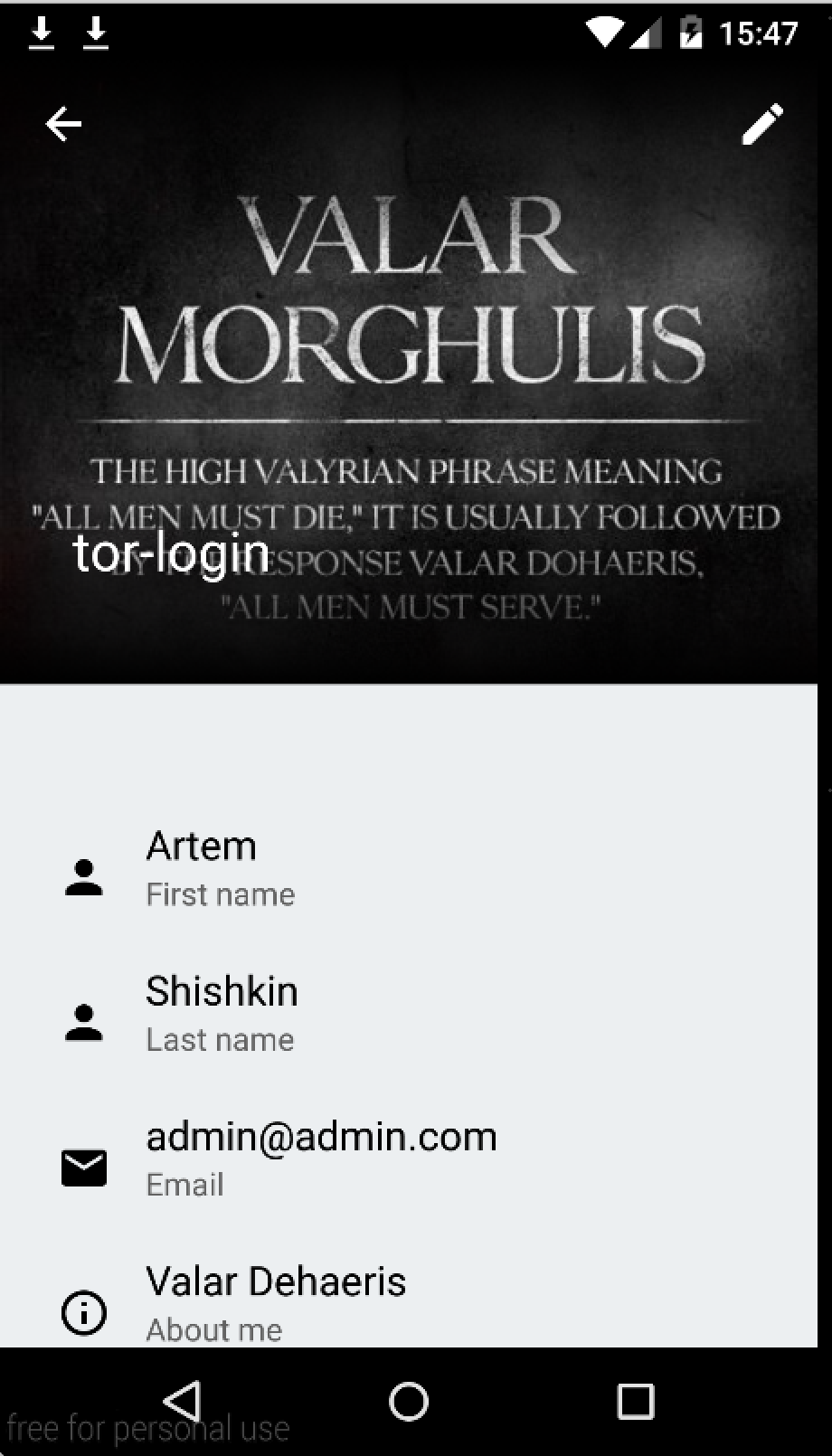Image resolution: width=832 pixels, height=1456 pixels.
Task: Open the recent apps button
Action: point(635,1401)
